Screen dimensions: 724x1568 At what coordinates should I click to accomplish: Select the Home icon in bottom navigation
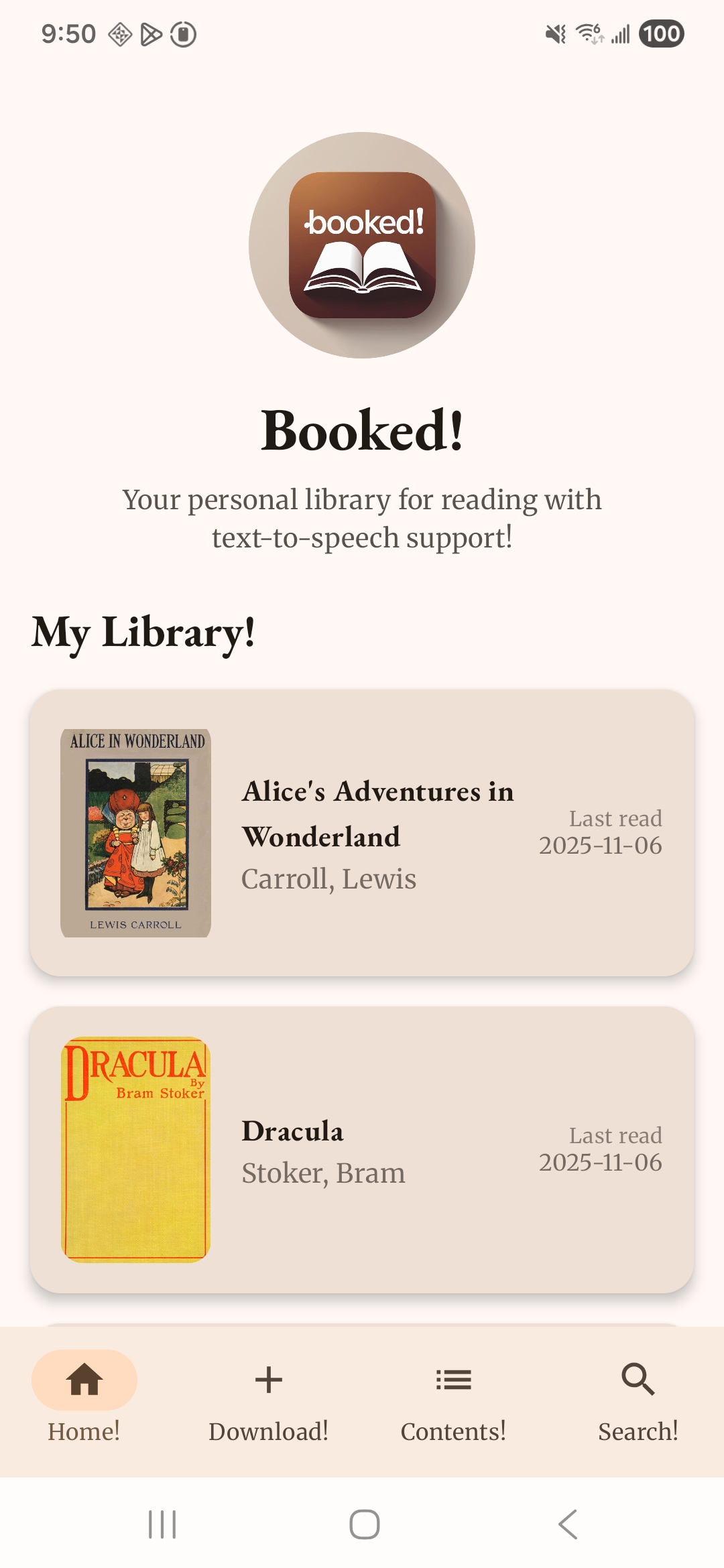point(84,1380)
